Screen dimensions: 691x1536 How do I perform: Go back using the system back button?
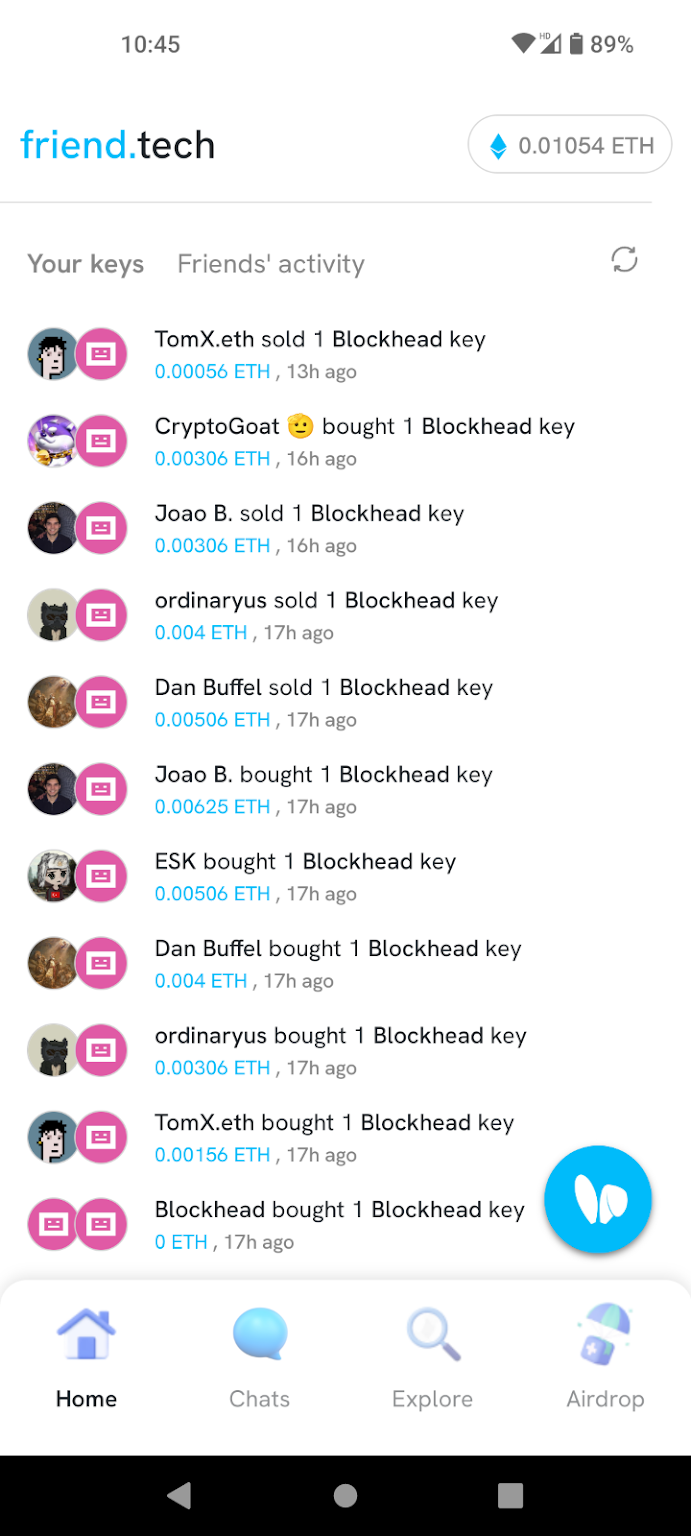(179, 1496)
